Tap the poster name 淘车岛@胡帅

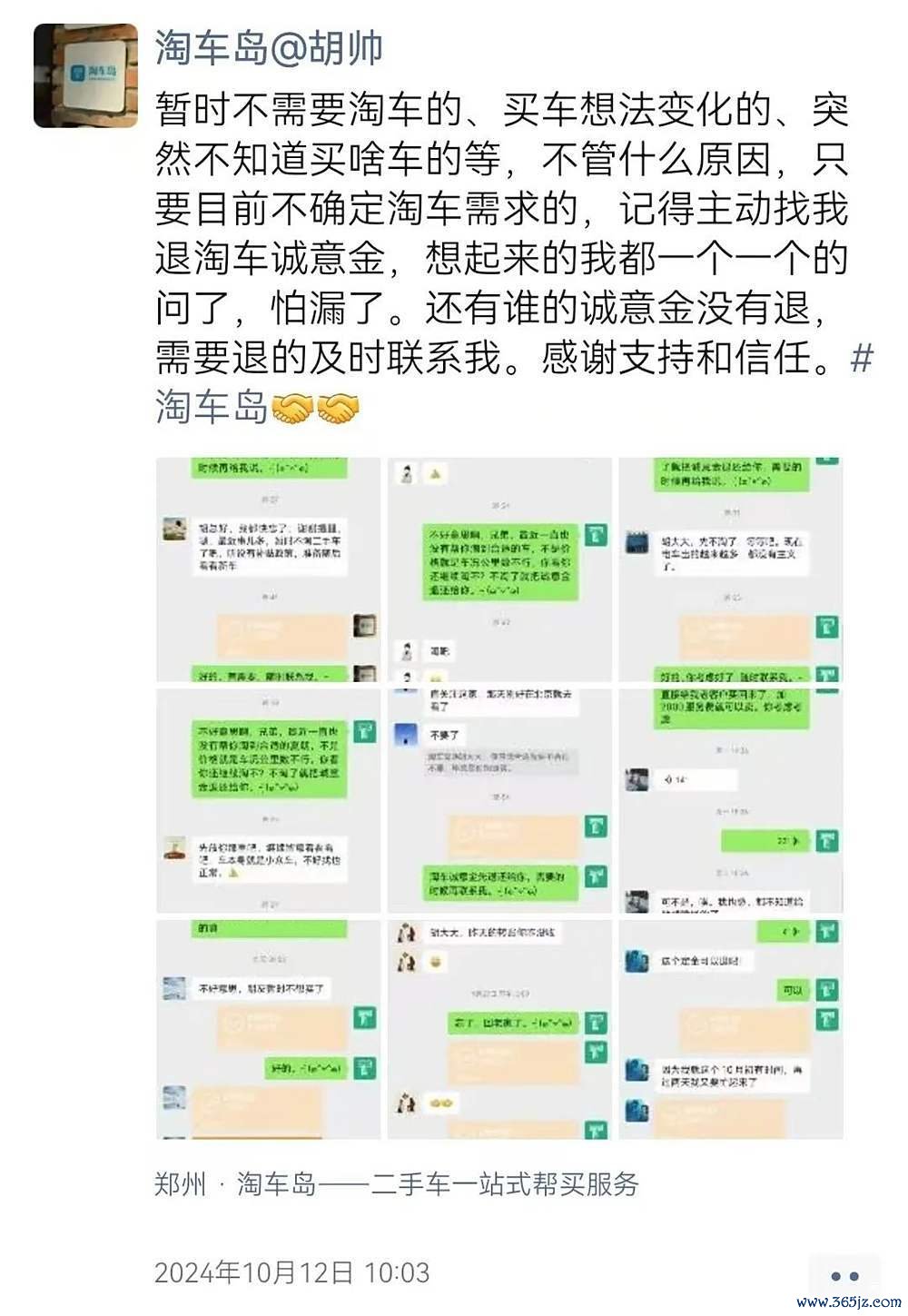tap(269, 47)
